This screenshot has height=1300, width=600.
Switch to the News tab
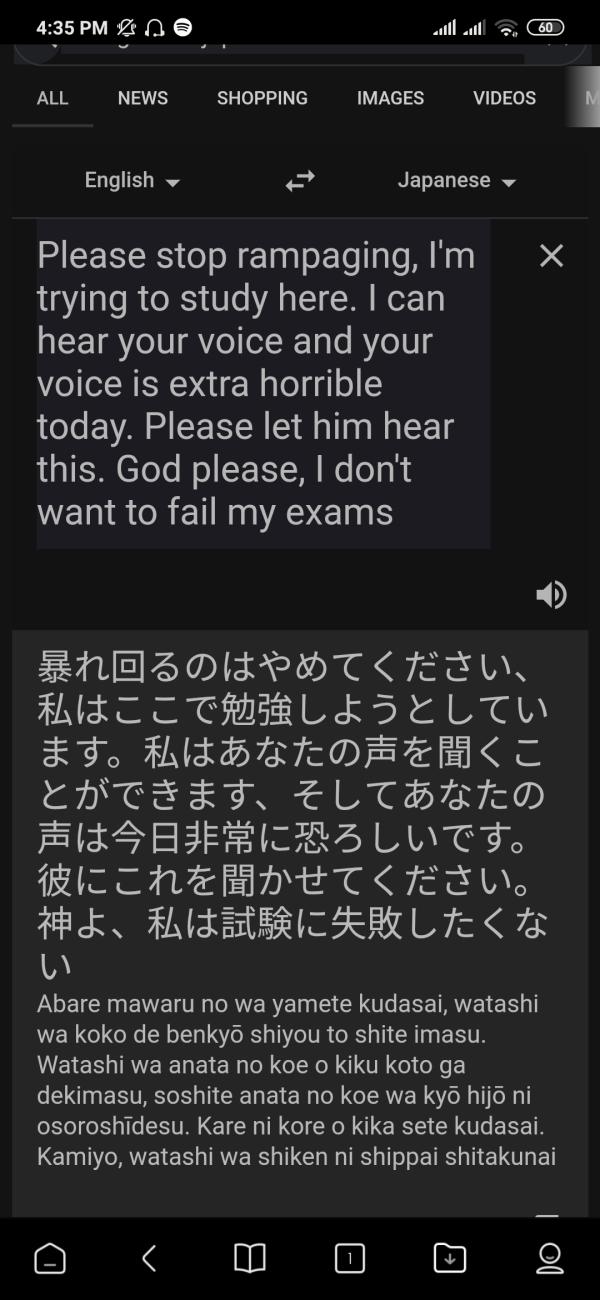click(143, 98)
